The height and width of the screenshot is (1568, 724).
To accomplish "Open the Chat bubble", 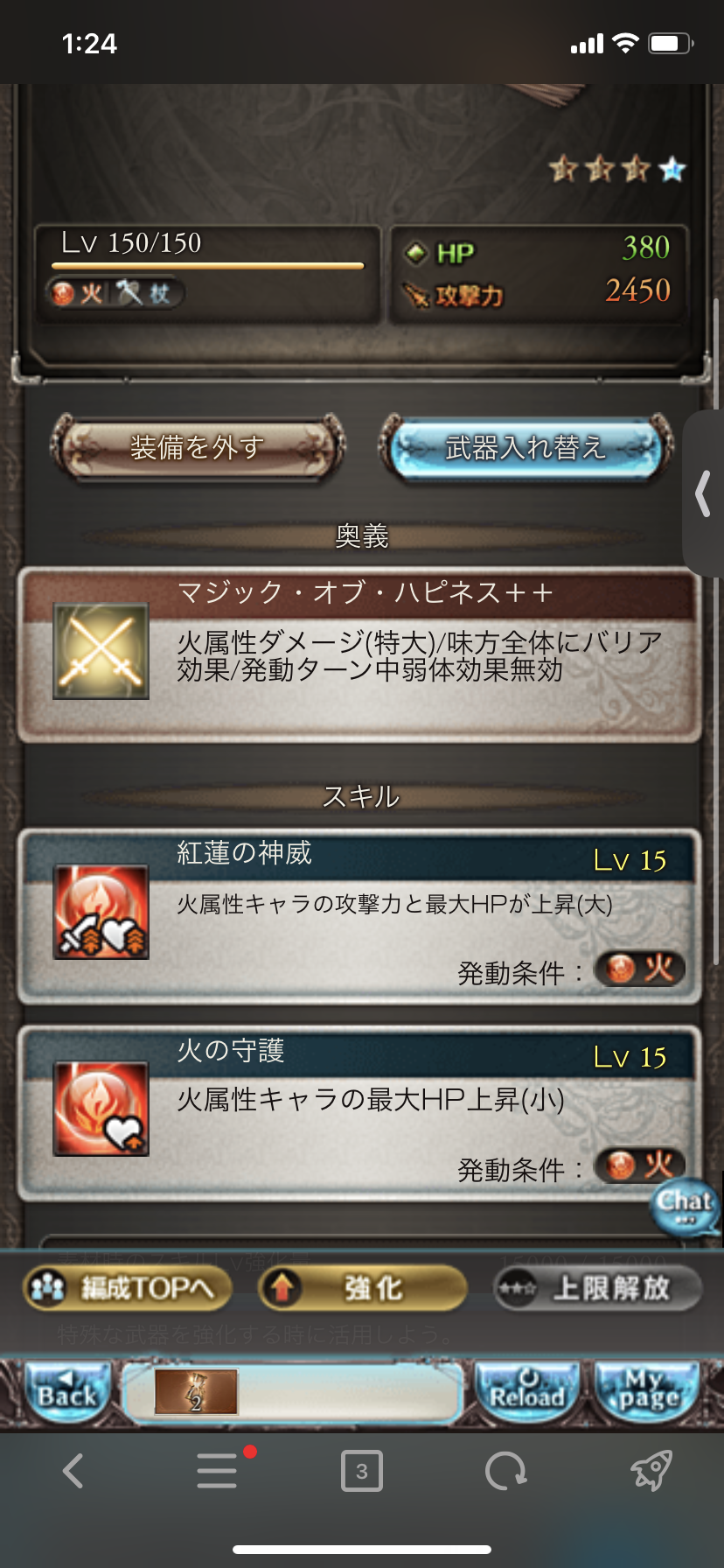I will point(686,1208).
